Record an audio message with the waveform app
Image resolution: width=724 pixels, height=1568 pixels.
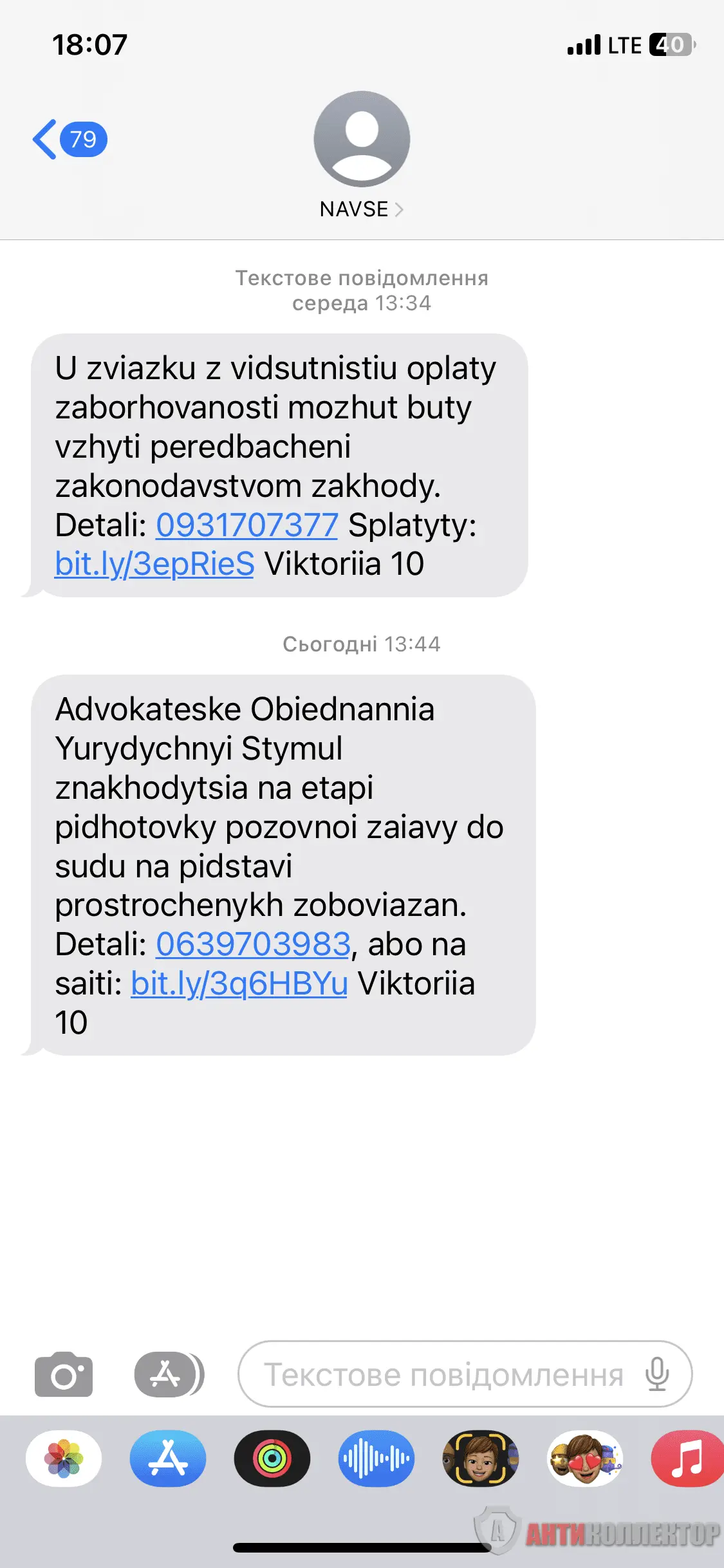click(376, 1459)
